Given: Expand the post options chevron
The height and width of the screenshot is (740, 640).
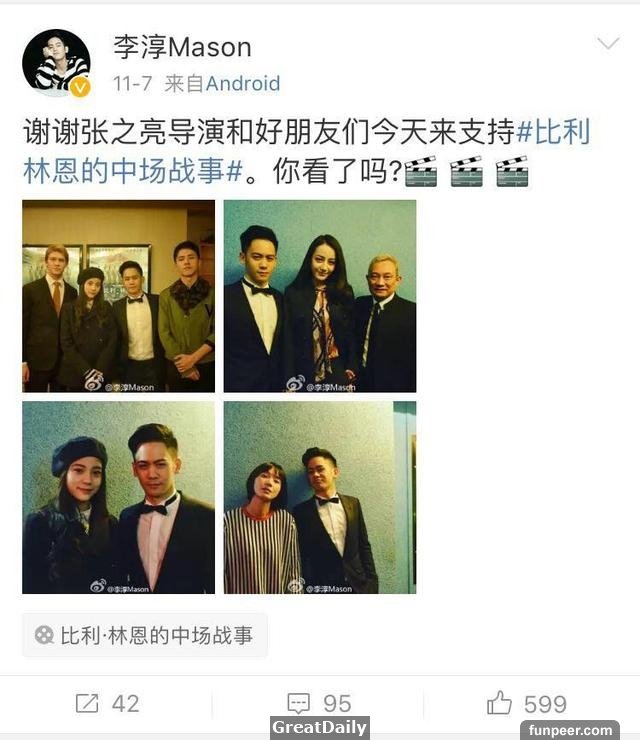Looking at the screenshot, I should tap(607, 44).
